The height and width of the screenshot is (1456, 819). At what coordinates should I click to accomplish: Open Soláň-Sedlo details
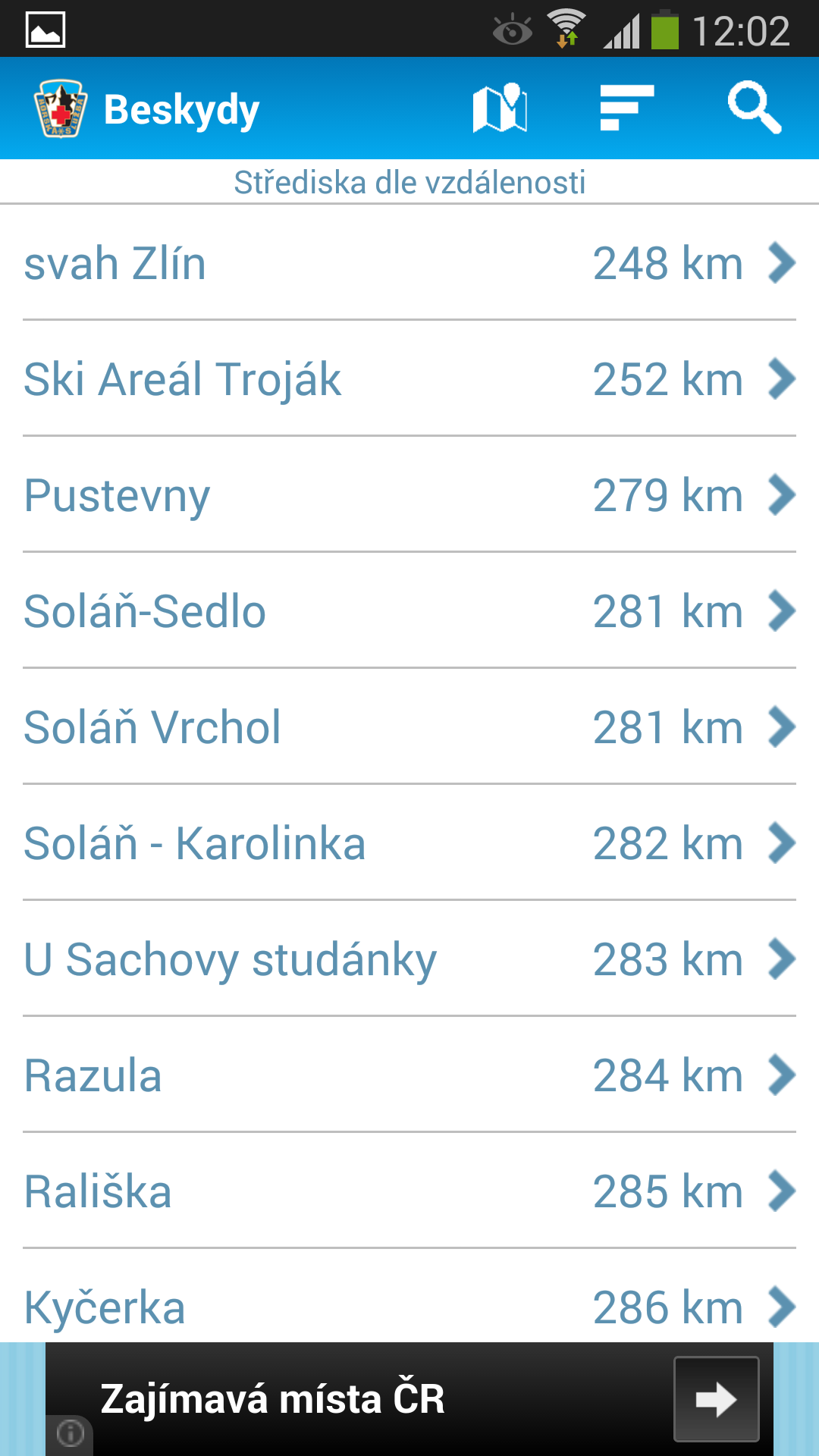coord(409,610)
